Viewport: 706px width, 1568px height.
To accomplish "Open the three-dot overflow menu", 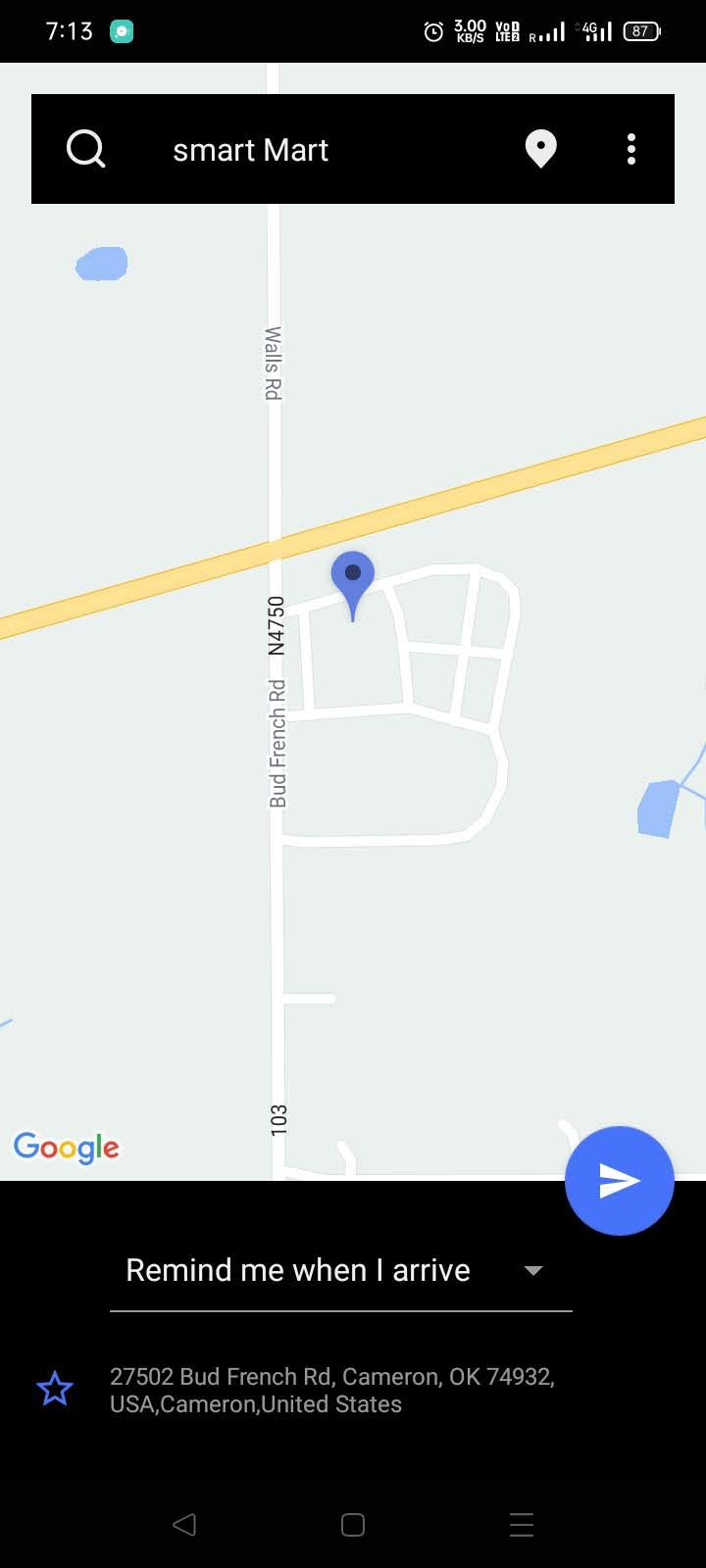I will tap(631, 149).
